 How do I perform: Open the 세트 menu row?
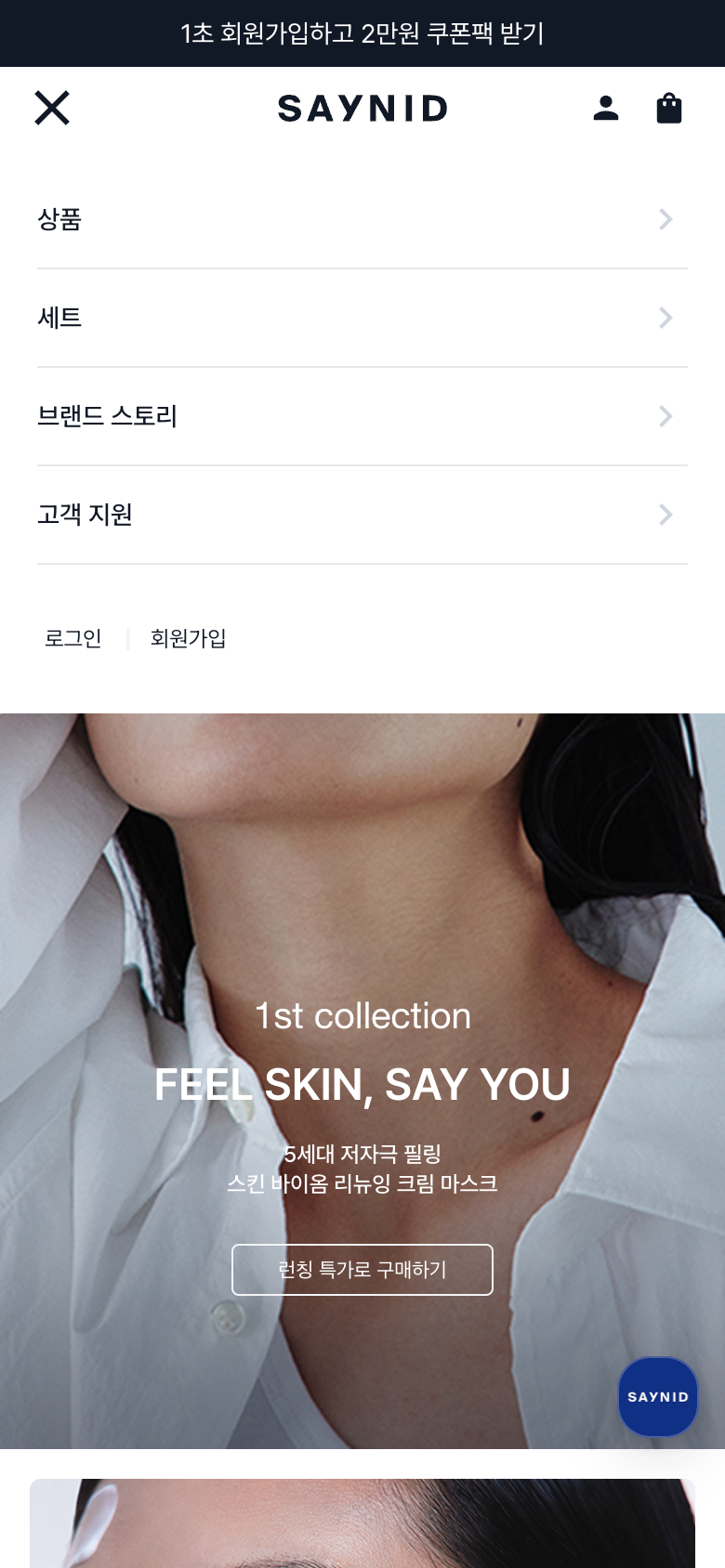[362, 318]
